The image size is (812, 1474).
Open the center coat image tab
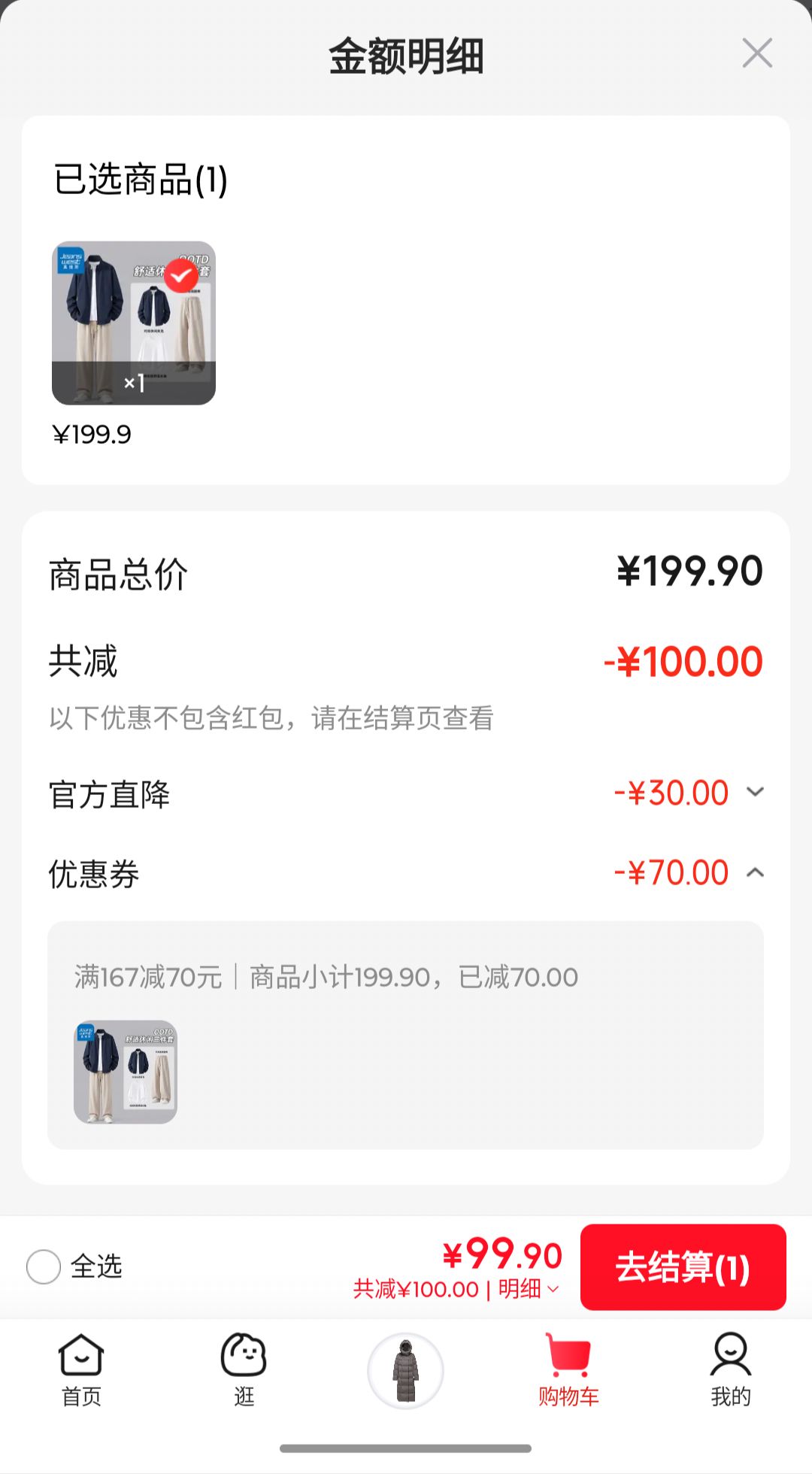click(x=405, y=1371)
